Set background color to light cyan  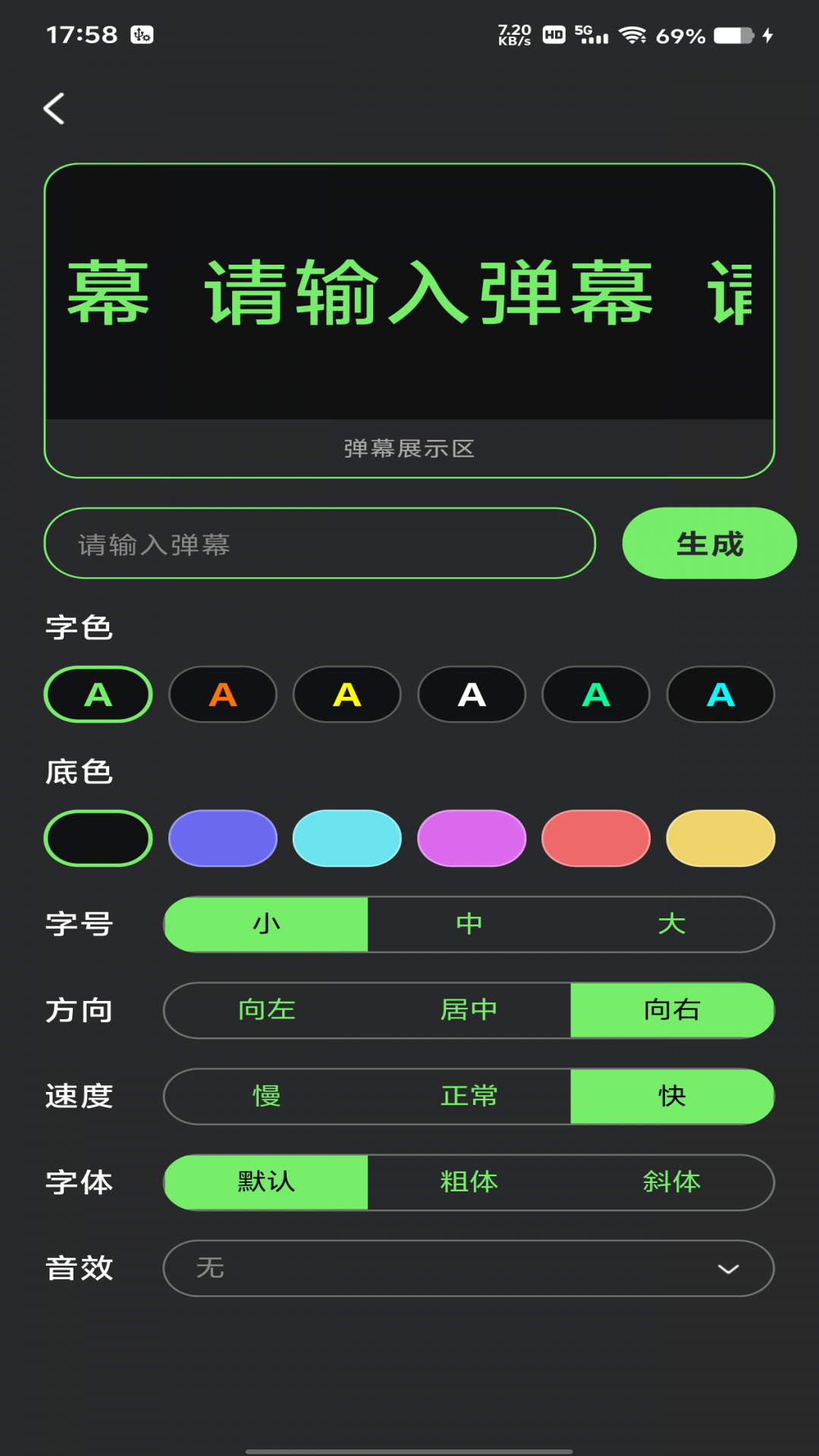(x=347, y=838)
